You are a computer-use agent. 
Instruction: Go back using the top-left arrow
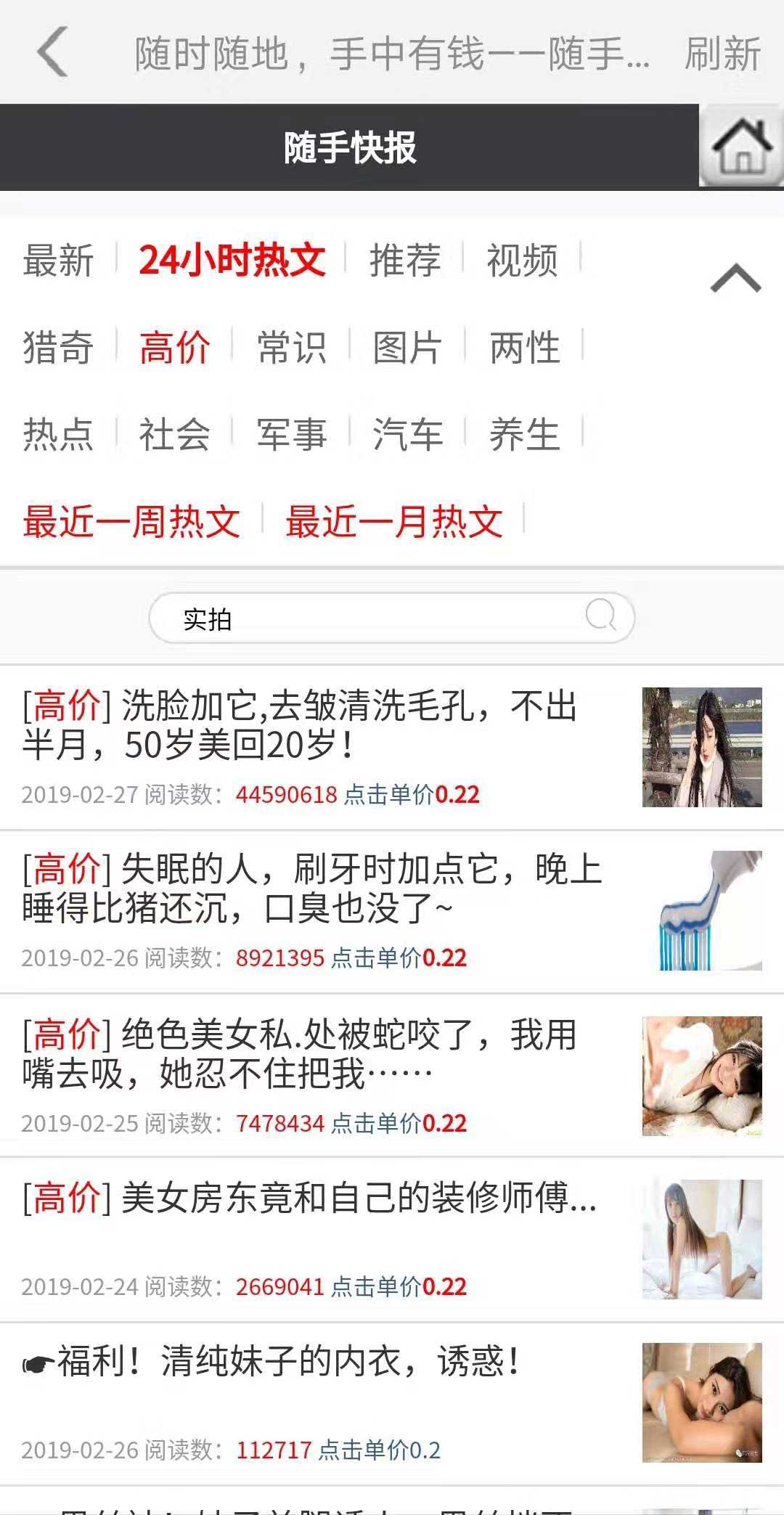pos(52,52)
